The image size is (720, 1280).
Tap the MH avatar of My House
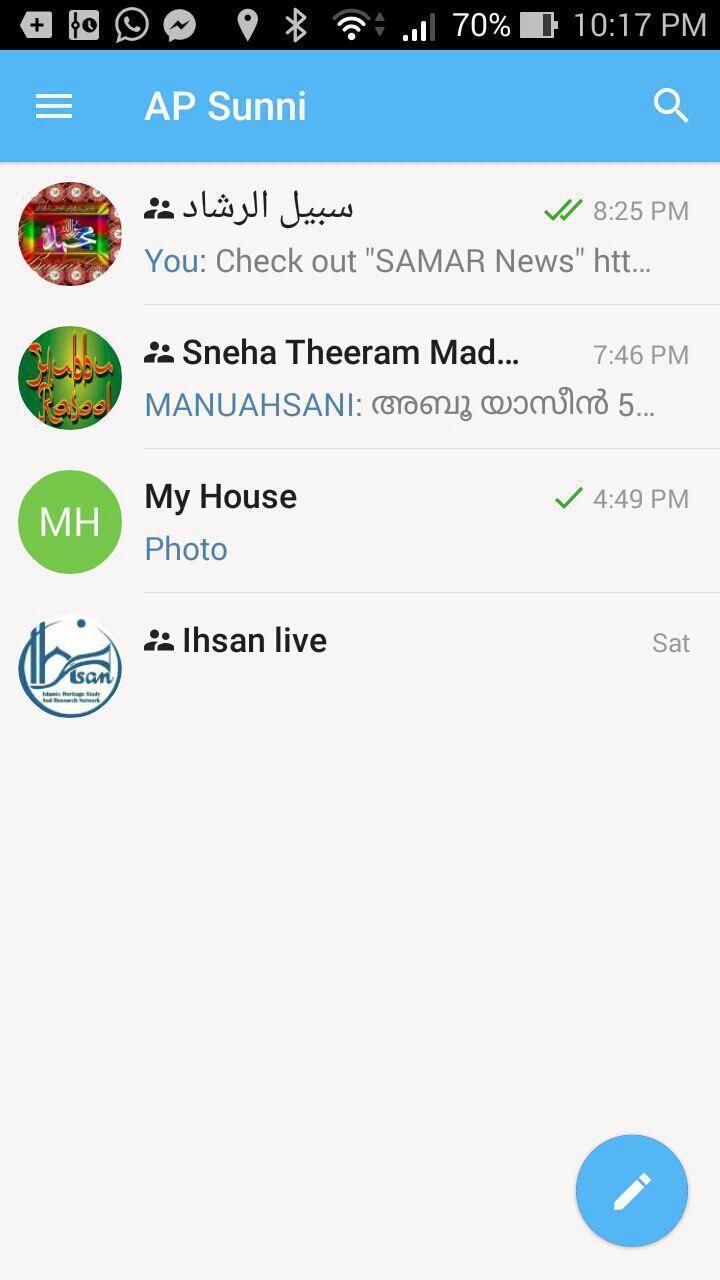pyautogui.click(x=69, y=521)
